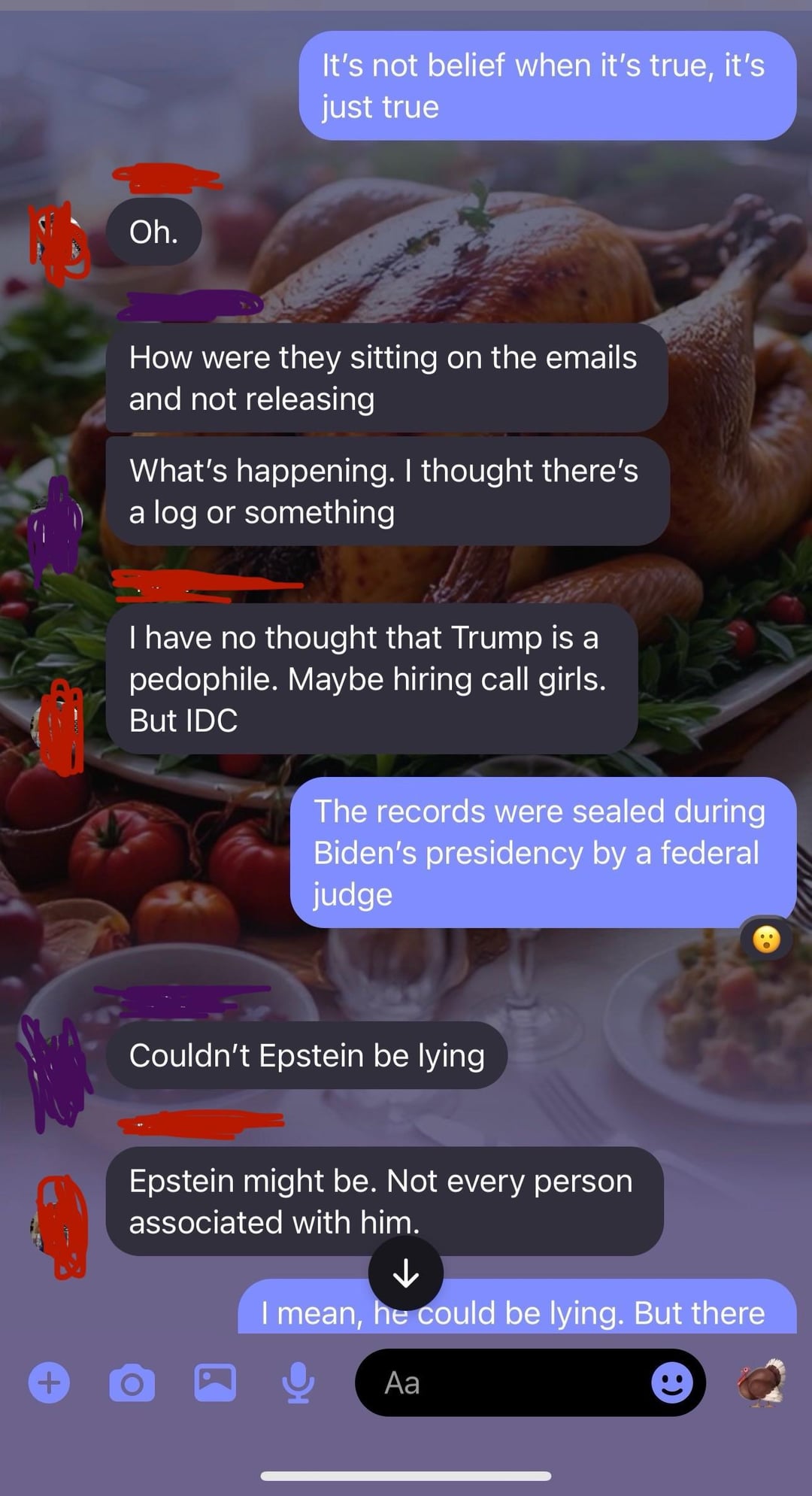Send the turkey emoji quick reaction

coord(762,1382)
